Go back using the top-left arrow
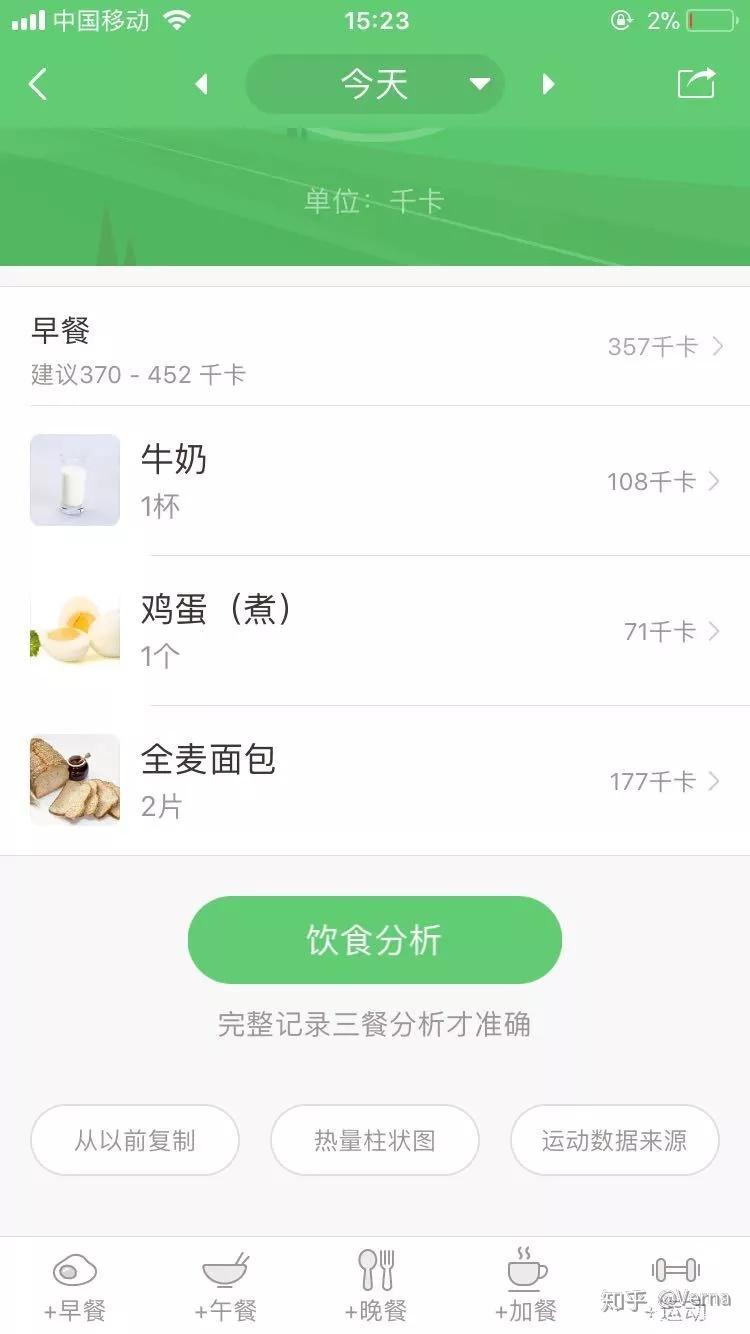The width and height of the screenshot is (750, 1334). [38, 84]
